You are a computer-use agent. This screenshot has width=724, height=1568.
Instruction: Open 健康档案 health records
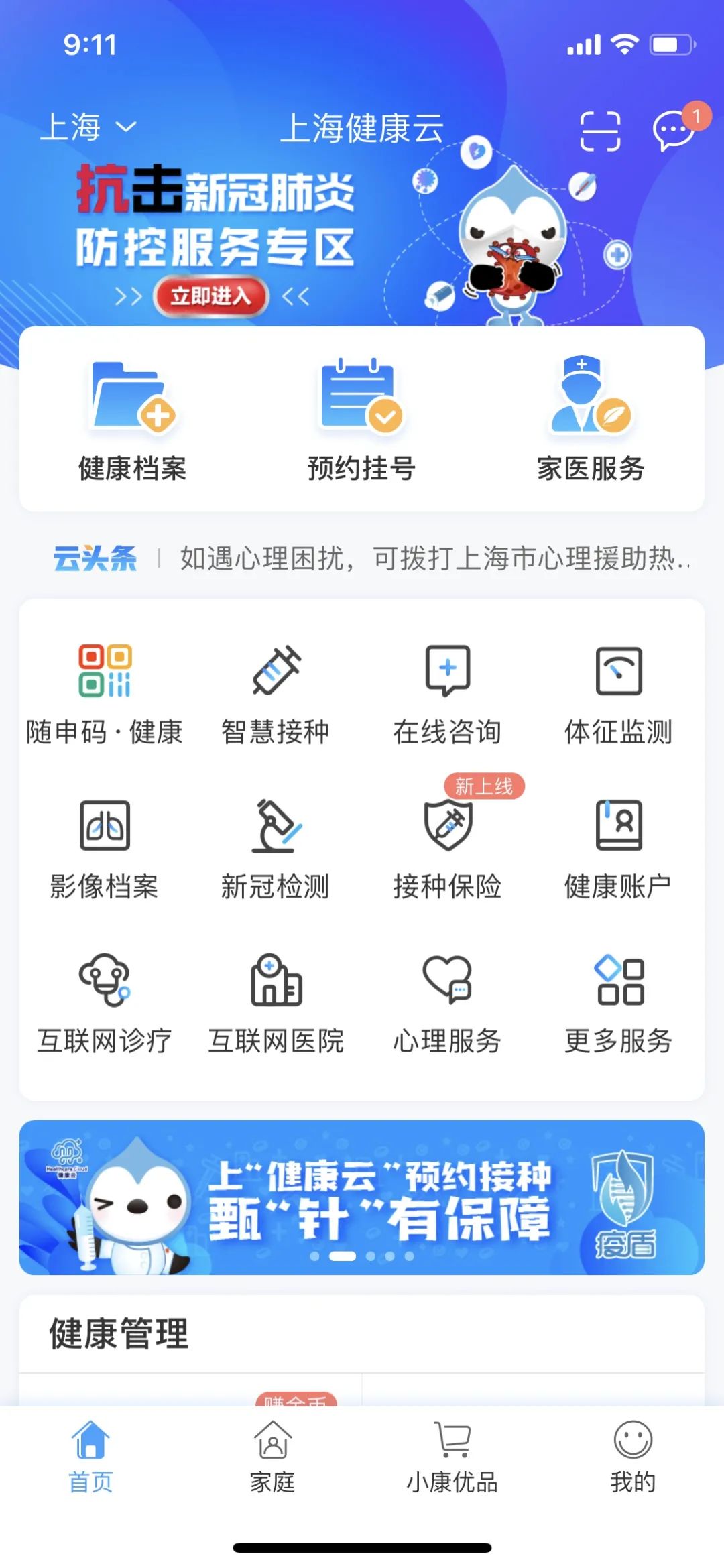(x=133, y=420)
